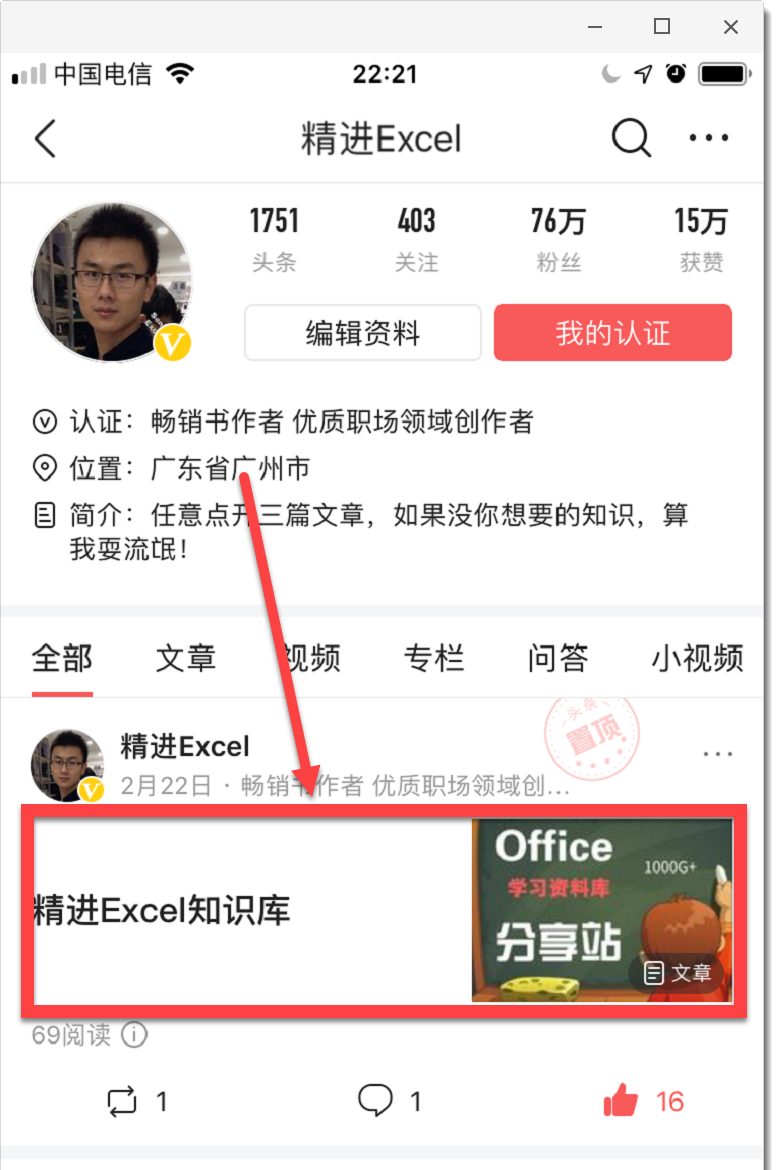Open the pinned post's three-dot options
The image size is (778, 1170).
click(x=718, y=754)
